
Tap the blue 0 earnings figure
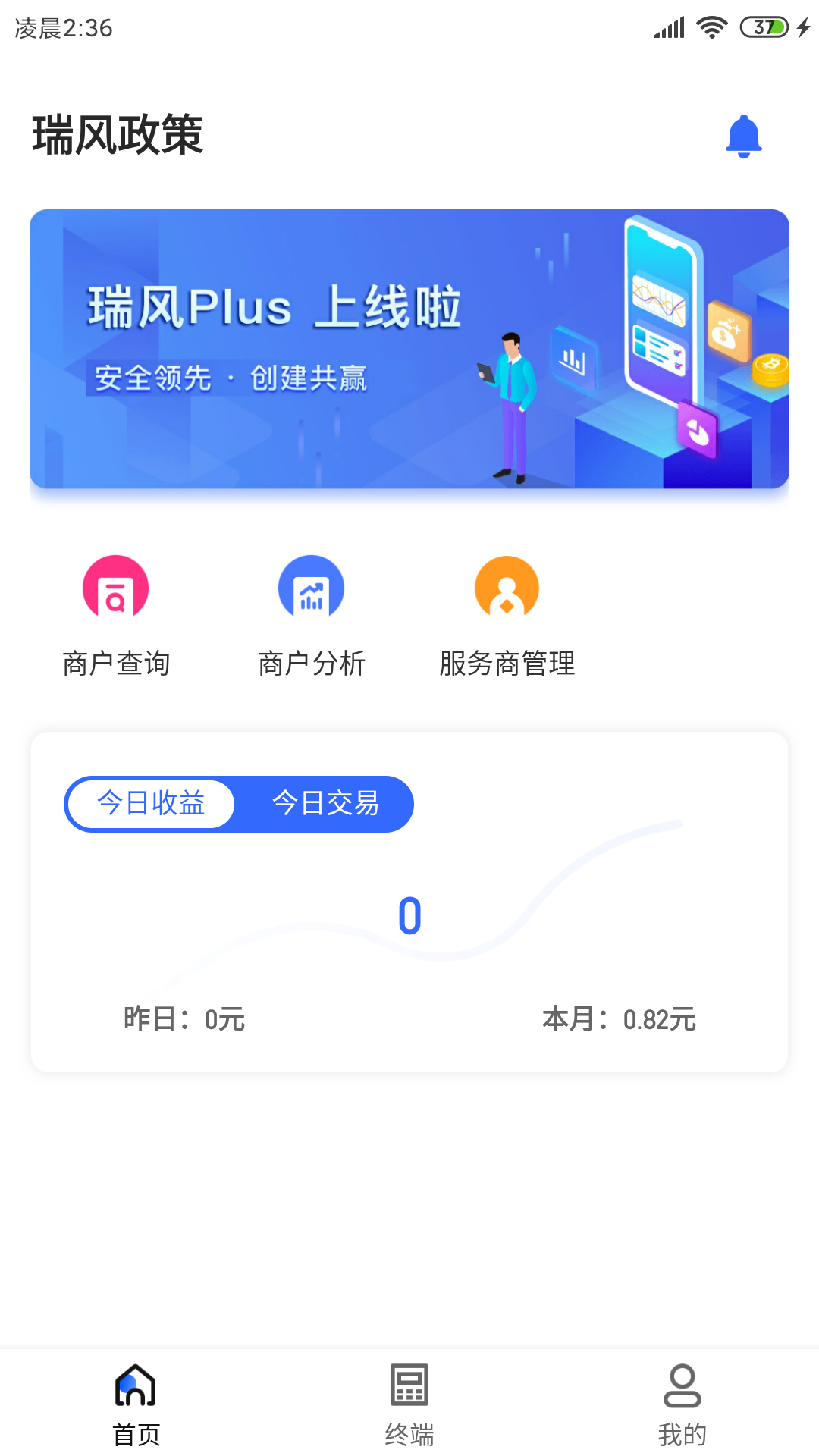pyautogui.click(x=409, y=916)
